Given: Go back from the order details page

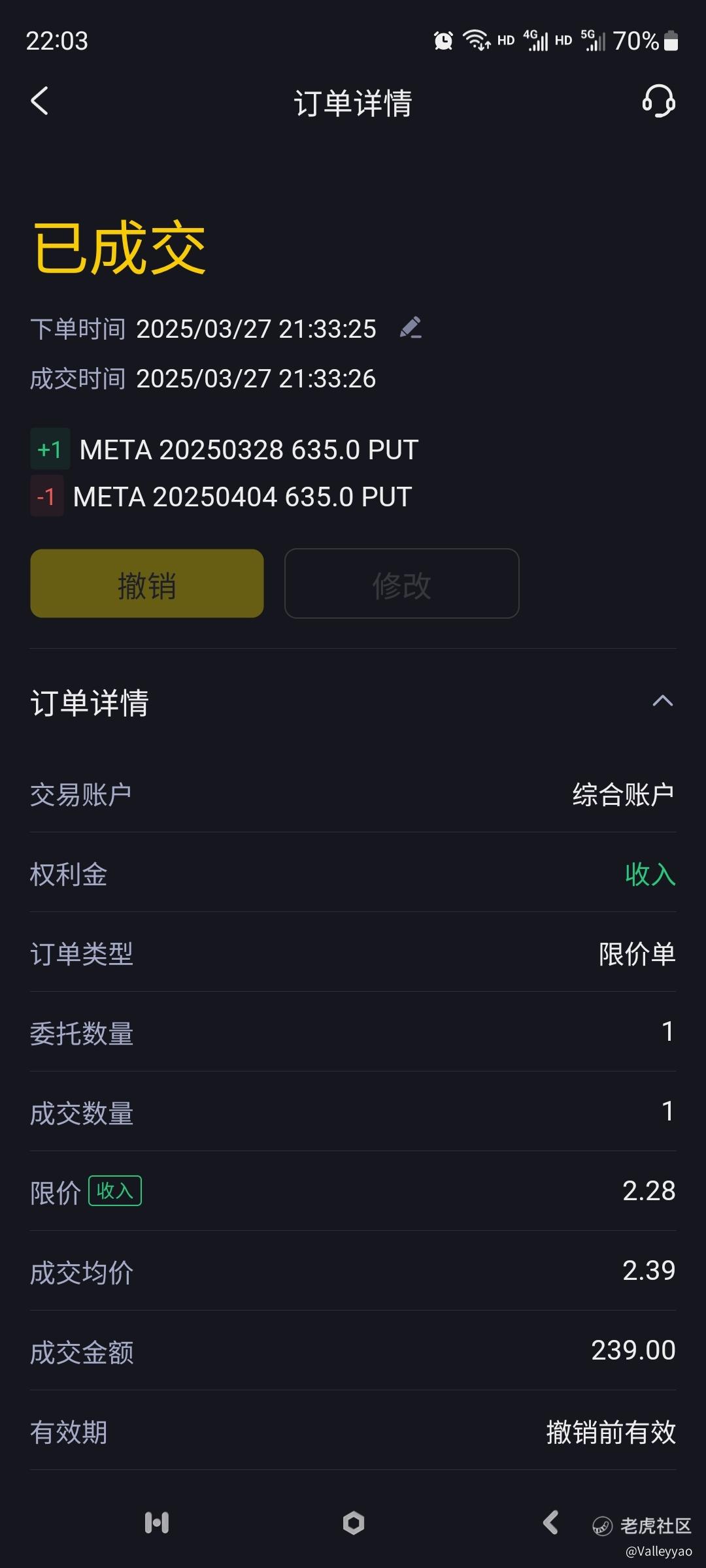Looking at the screenshot, I should pyautogui.click(x=39, y=101).
